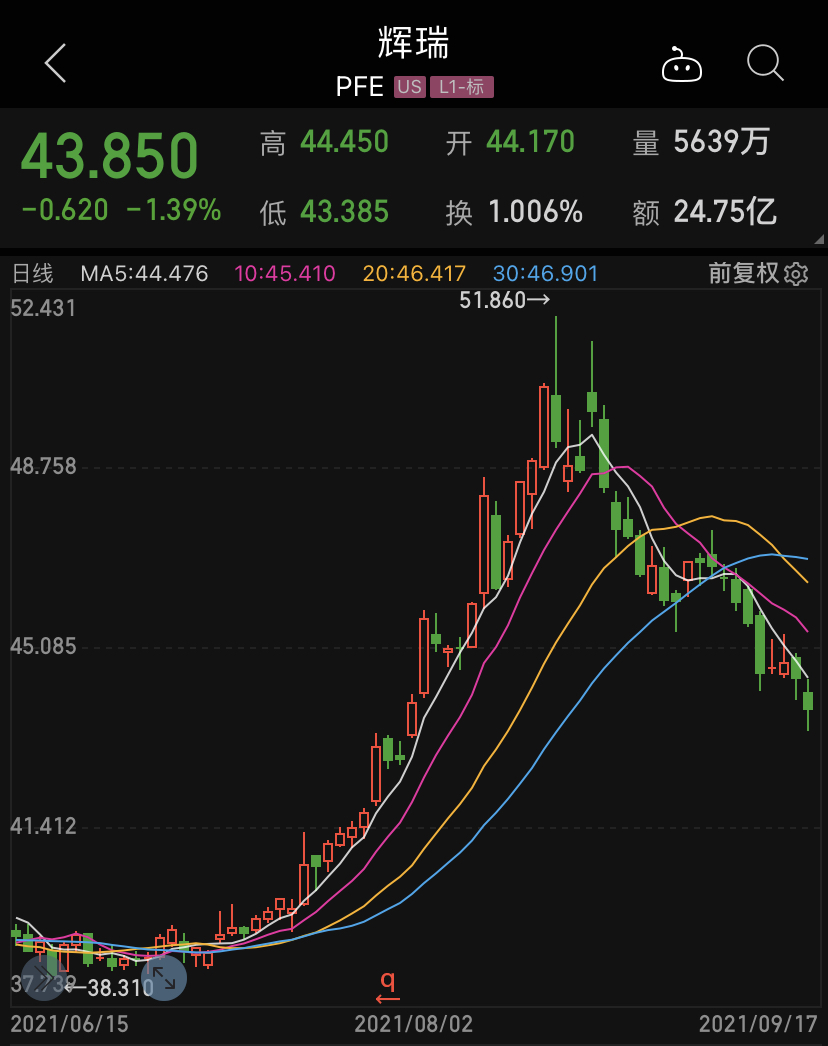Expand the quote details panel corner arrow
This screenshot has width=828, height=1046.
coord(819,239)
